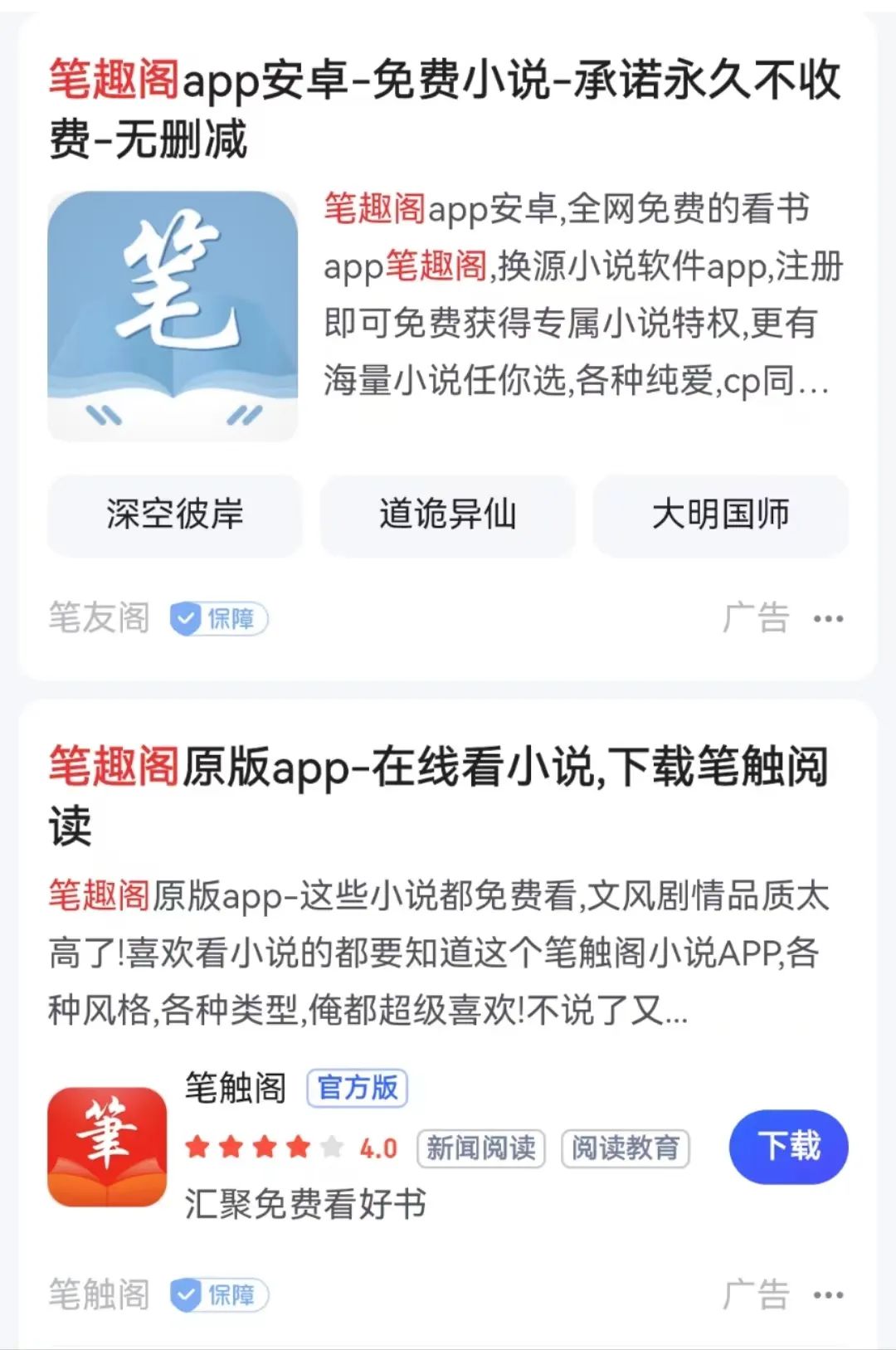
Task: Download the 笔触阁 app with 下载
Action: pyautogui.click(x=788, y=1147)
